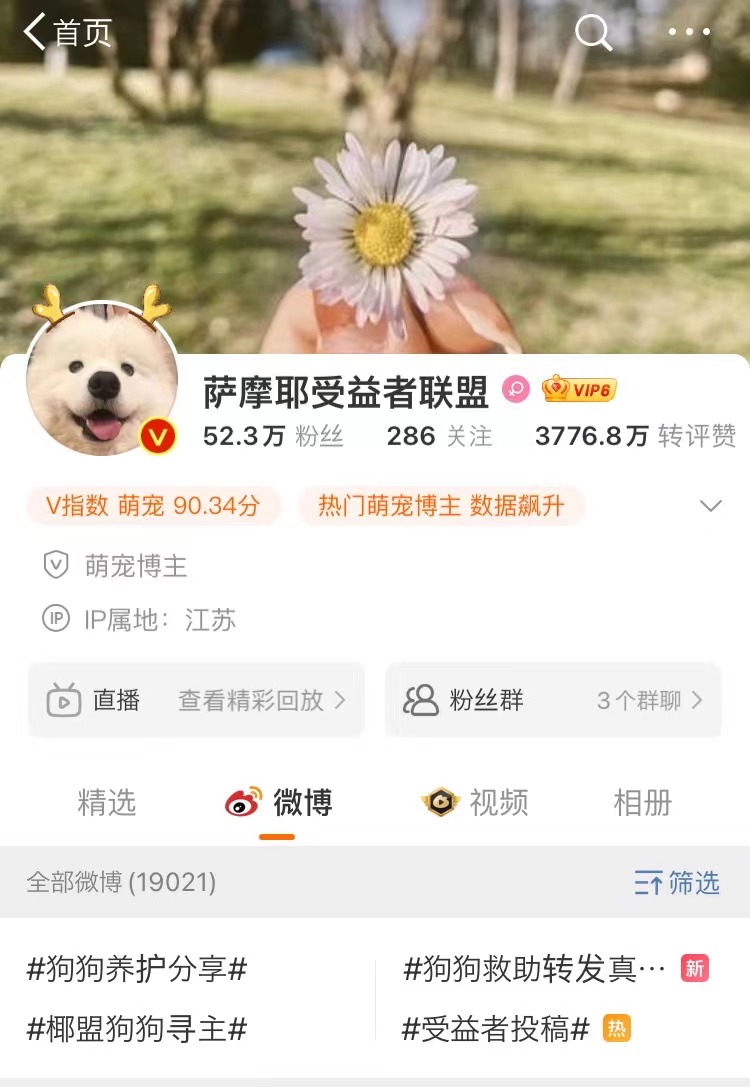Switch to the 视频 tab
Viewport: 750px width, 1087px height.
pos(476,803)
